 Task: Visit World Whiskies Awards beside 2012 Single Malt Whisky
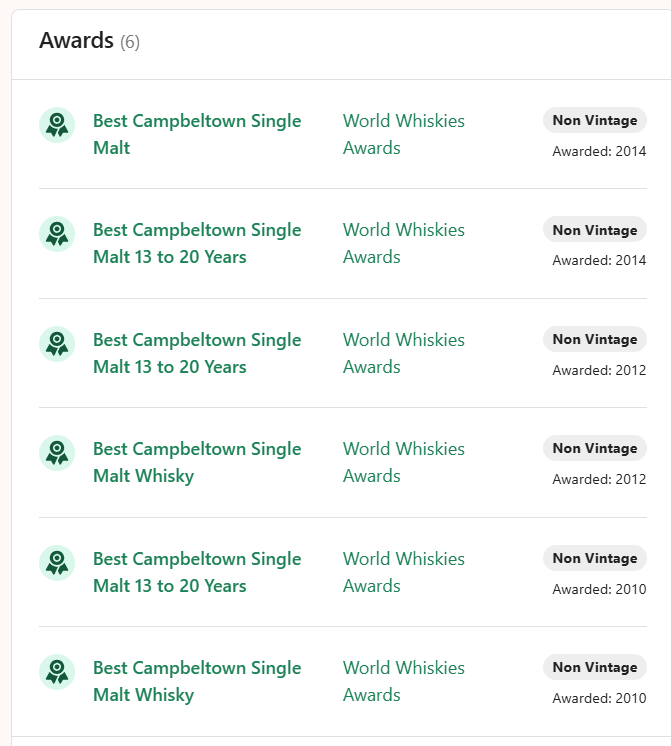point(403,462)
